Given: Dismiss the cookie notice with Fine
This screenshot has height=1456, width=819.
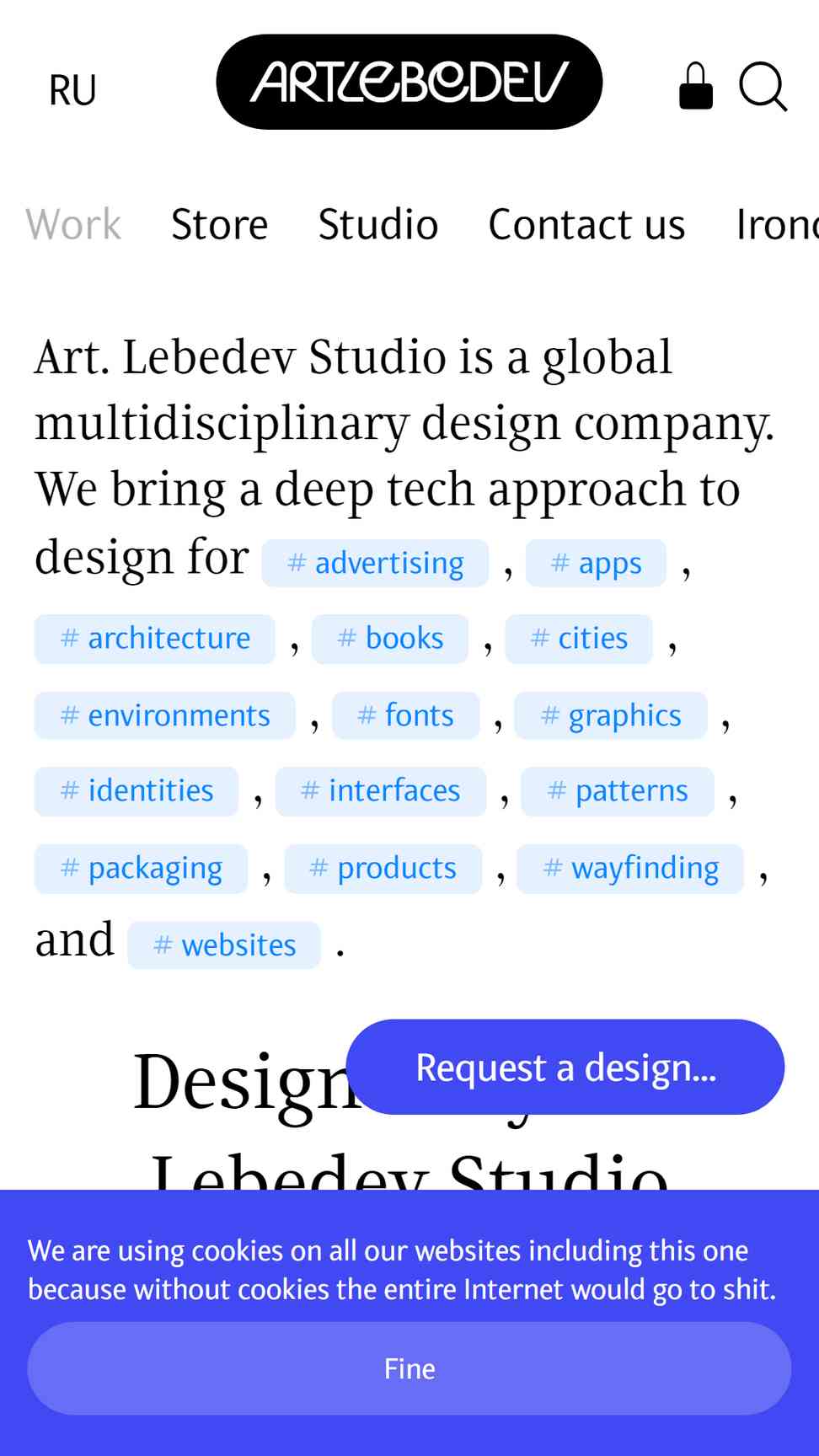Looking at the screenshot, I should tap(409, 1368).
